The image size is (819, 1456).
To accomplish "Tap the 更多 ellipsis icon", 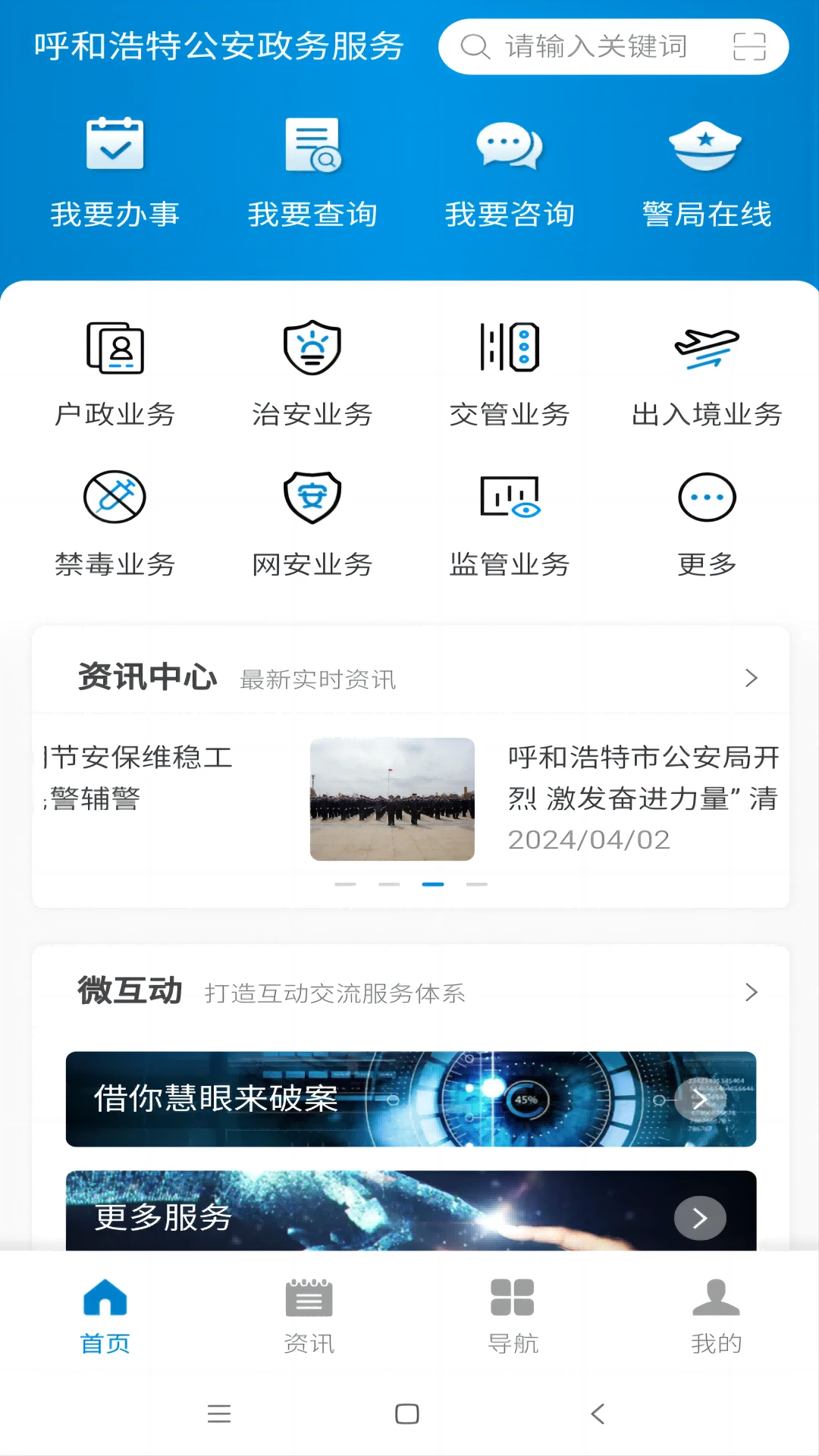I will 707,497.
